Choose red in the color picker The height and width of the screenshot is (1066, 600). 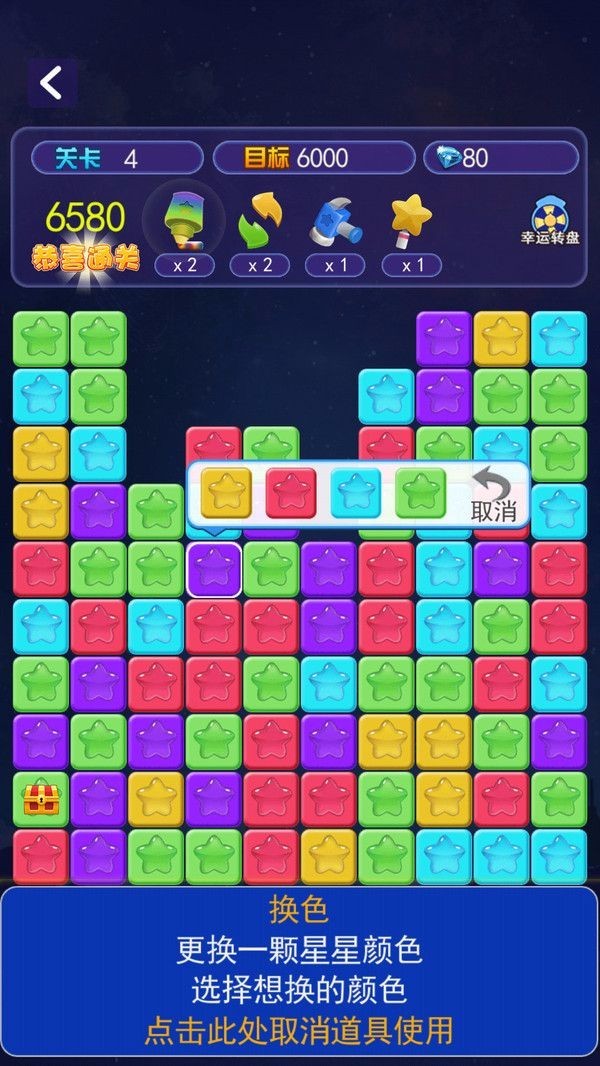tap(291, 493)
